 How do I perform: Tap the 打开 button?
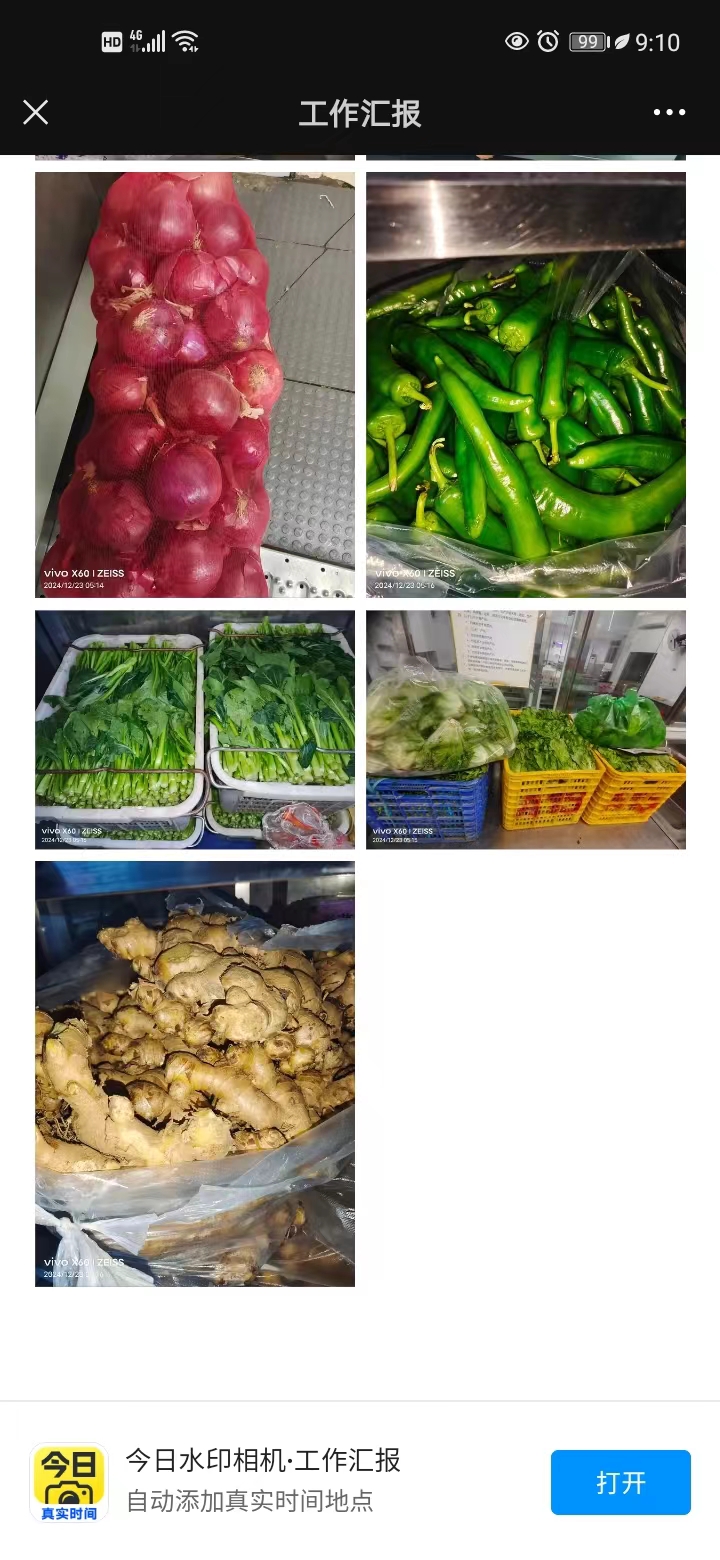click(x=620, y=1482)
